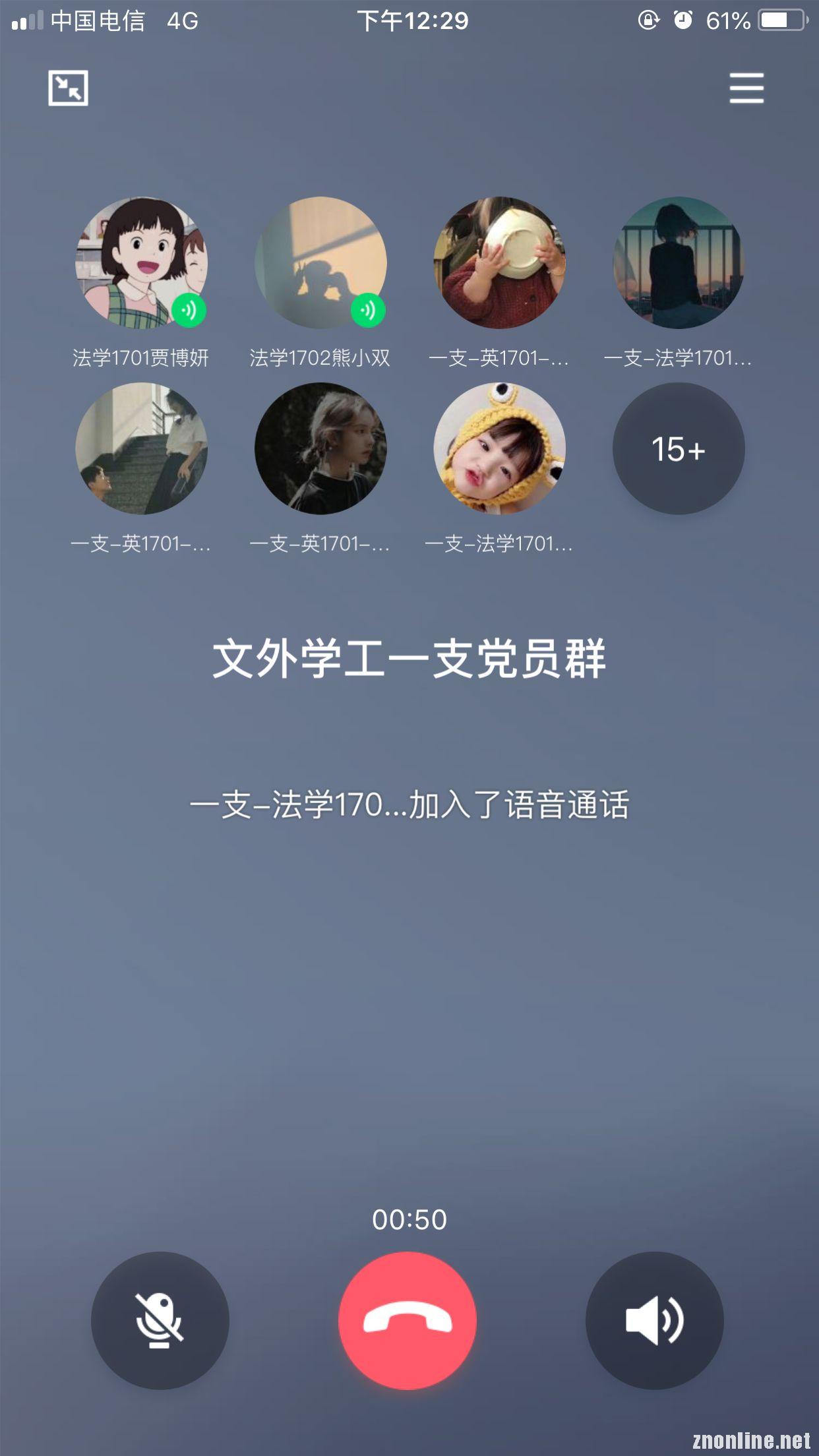Tap participant 法学1701贾博妍's avatar

141,262
